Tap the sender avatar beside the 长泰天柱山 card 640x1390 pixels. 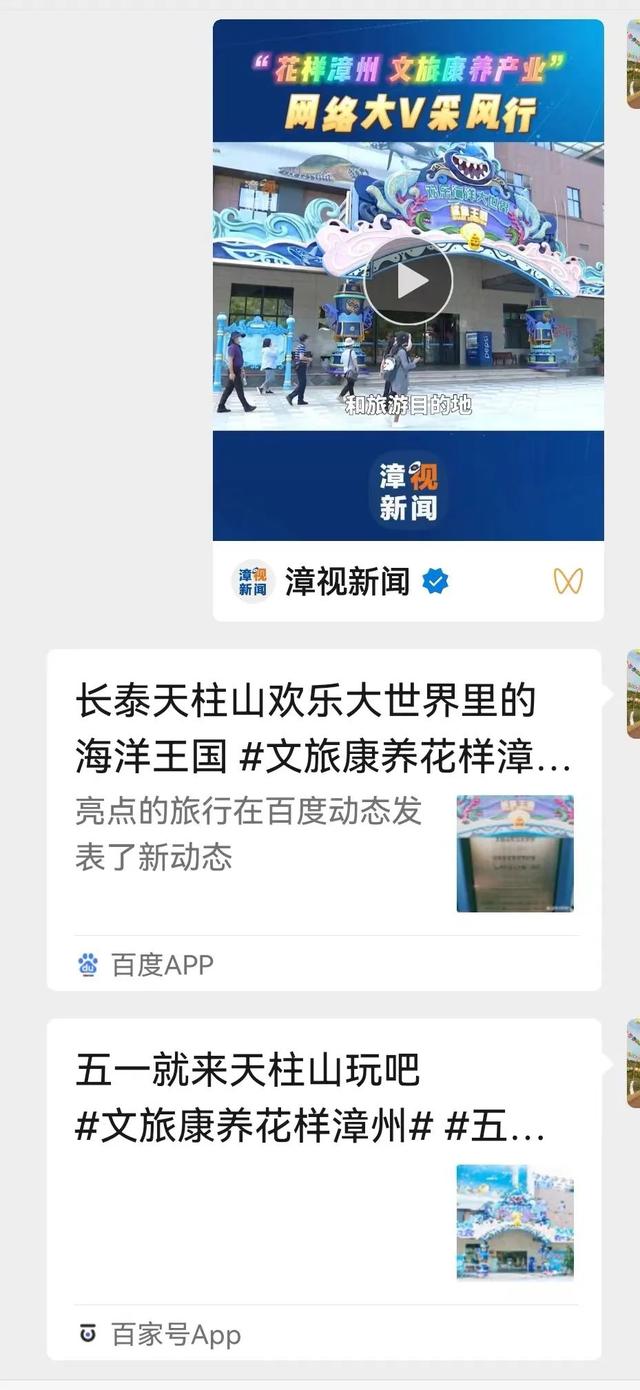[x=633, y=694]
